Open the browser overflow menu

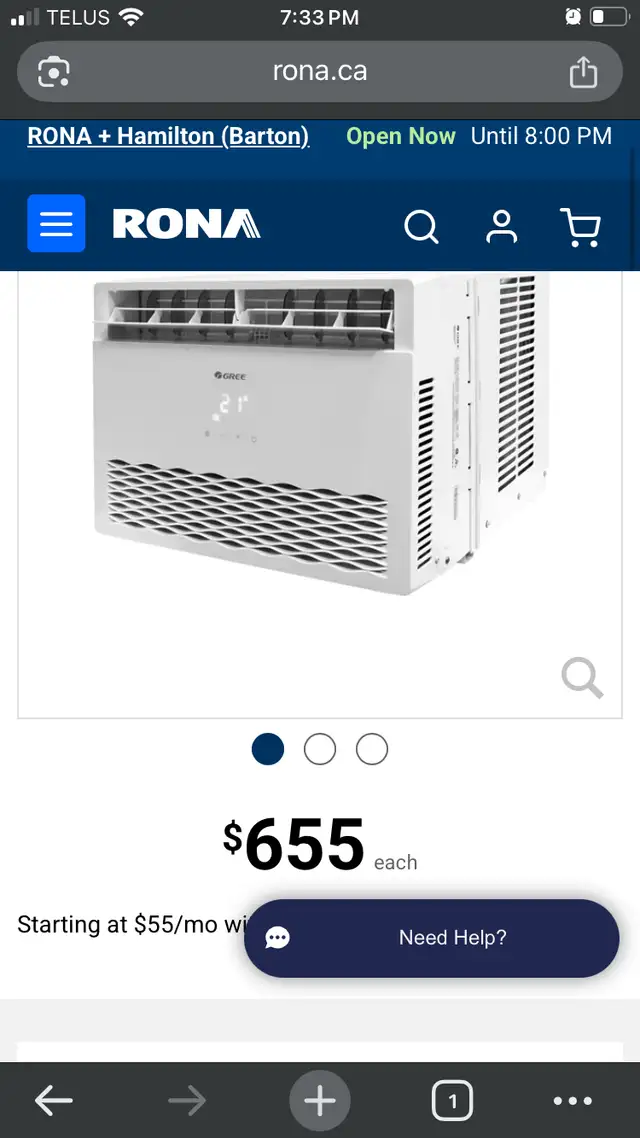click(573, 1102)
